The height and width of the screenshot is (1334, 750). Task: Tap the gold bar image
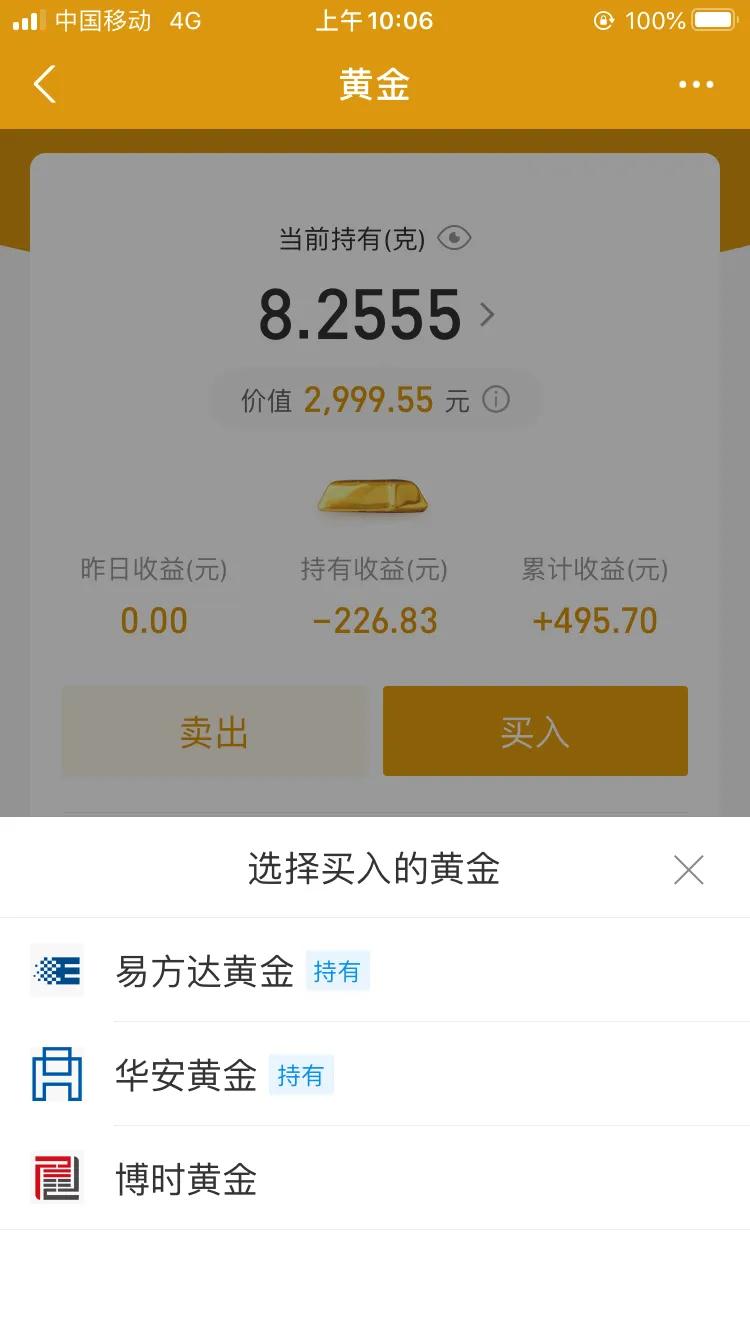[x=373, y=494]
